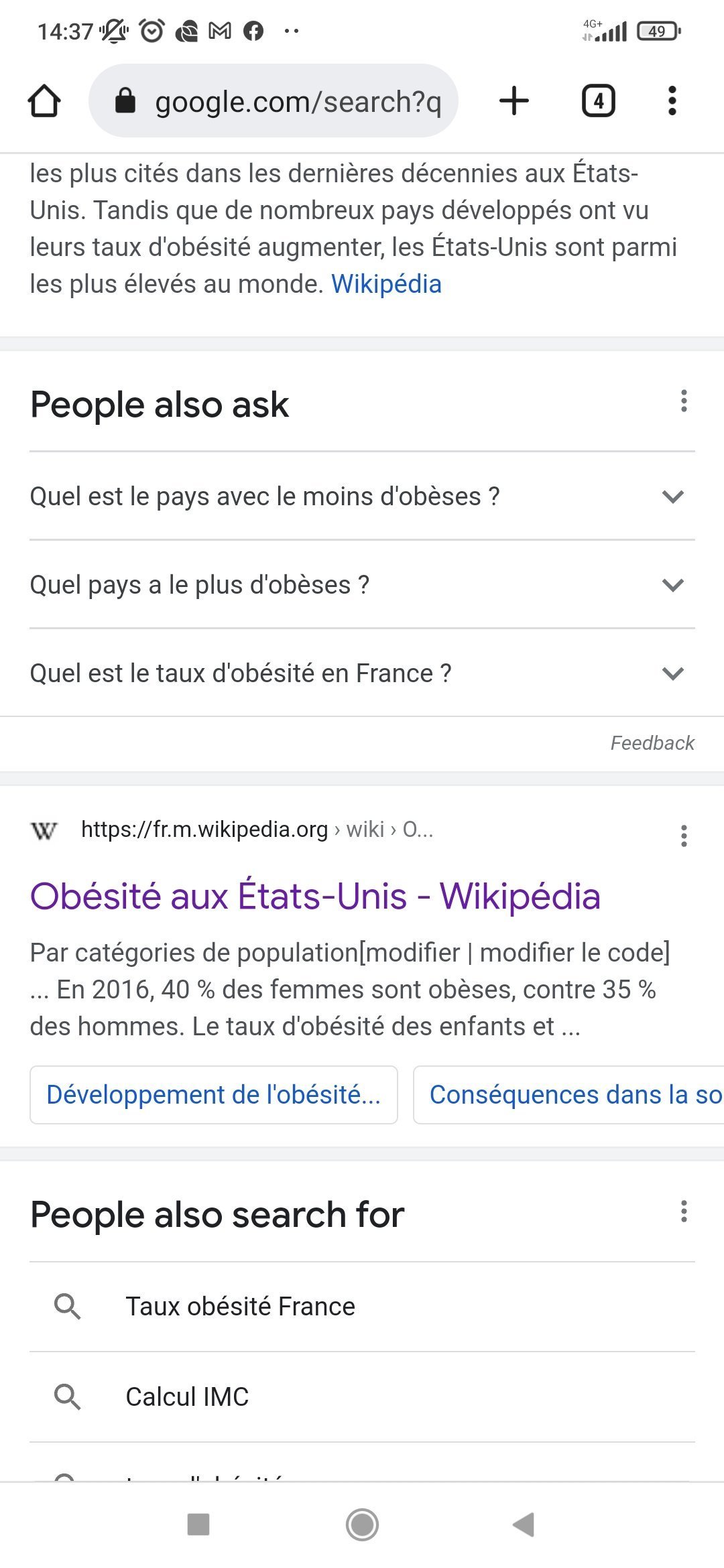
Task: Open options for People also ask
Action: (684, 401)
